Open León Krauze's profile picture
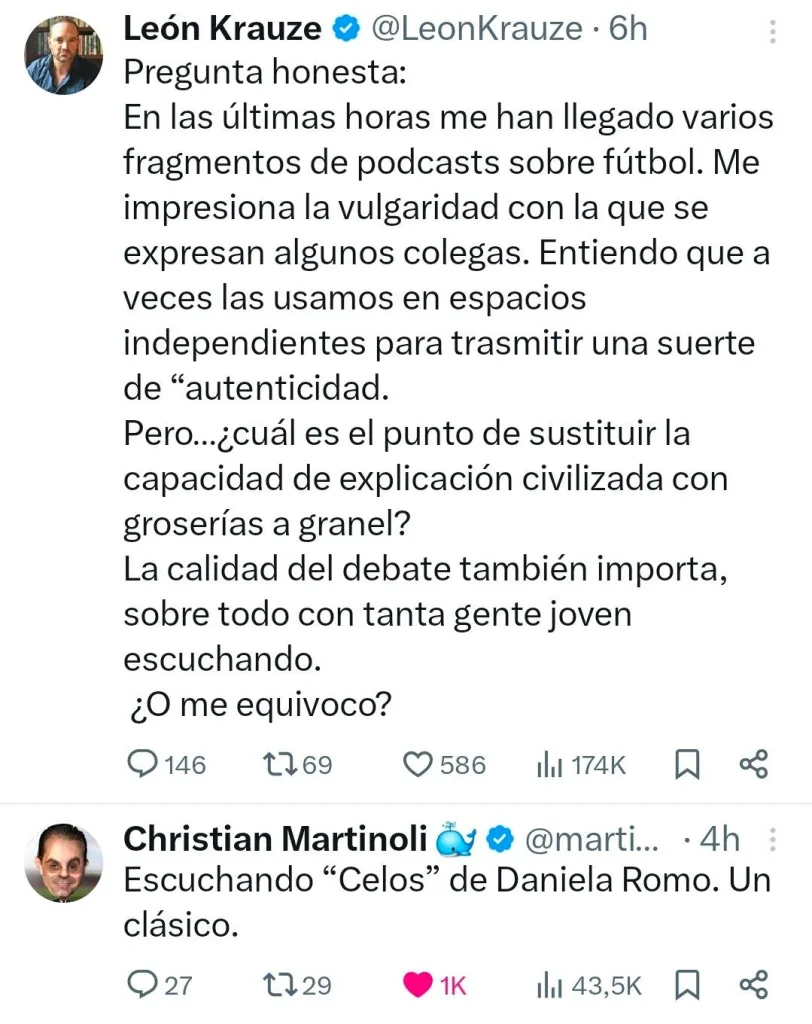This screenshot has width=812, height=1024. pyautogui.click(x=63, y=56)
